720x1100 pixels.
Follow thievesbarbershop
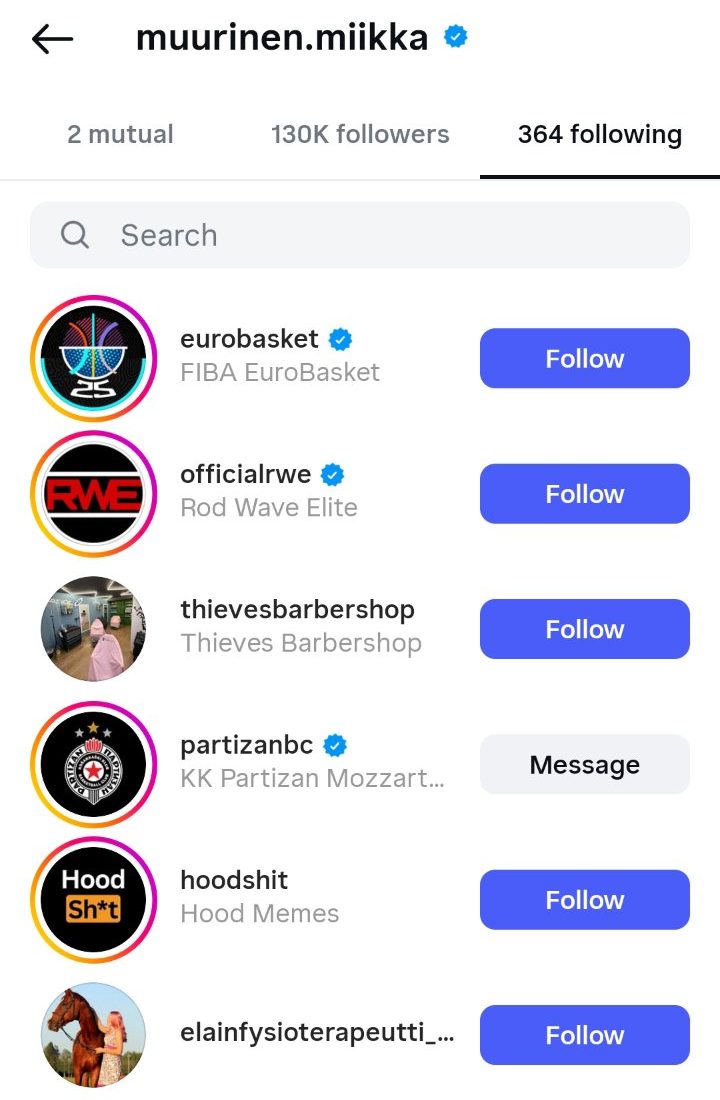click(584, 629)
